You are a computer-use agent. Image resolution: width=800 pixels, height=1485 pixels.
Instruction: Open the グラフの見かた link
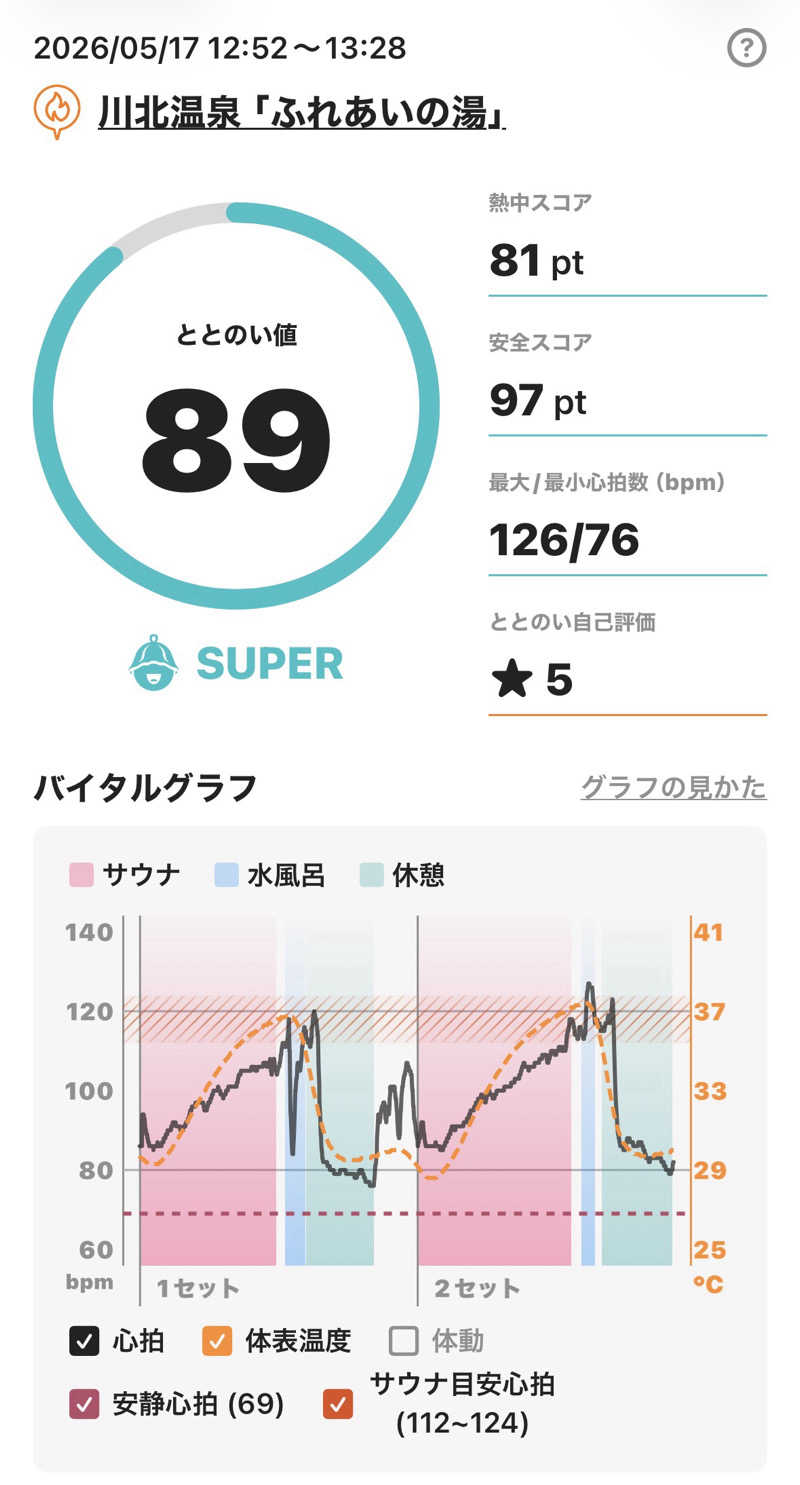(673, 787)
